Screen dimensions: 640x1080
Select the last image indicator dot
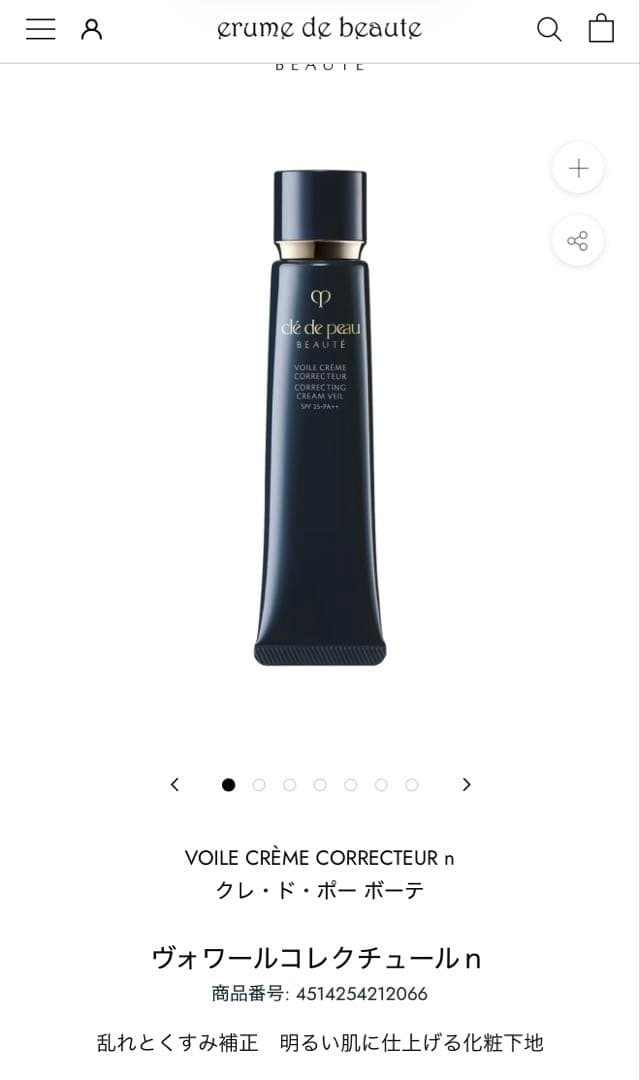[411, 785]
